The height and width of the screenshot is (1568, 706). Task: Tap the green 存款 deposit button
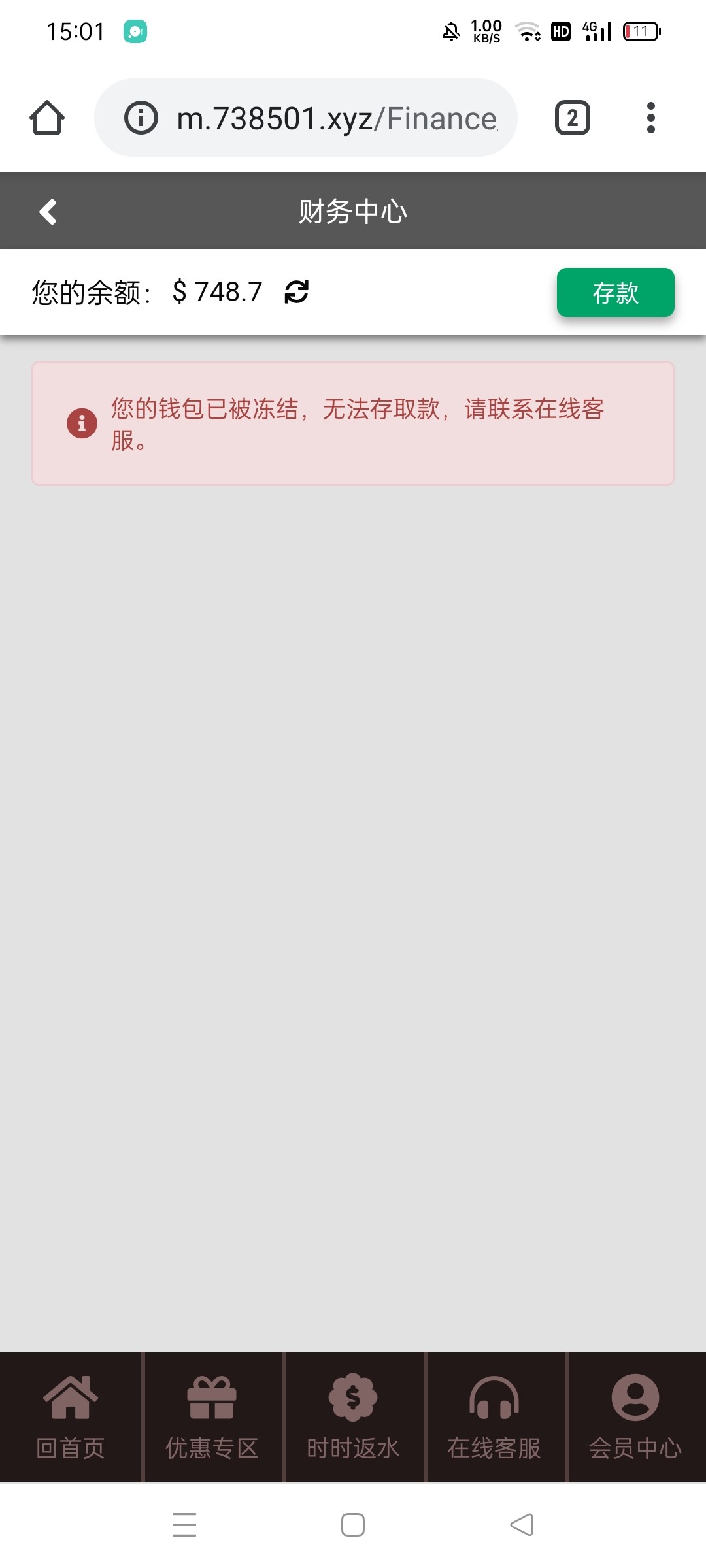[615, 293]
